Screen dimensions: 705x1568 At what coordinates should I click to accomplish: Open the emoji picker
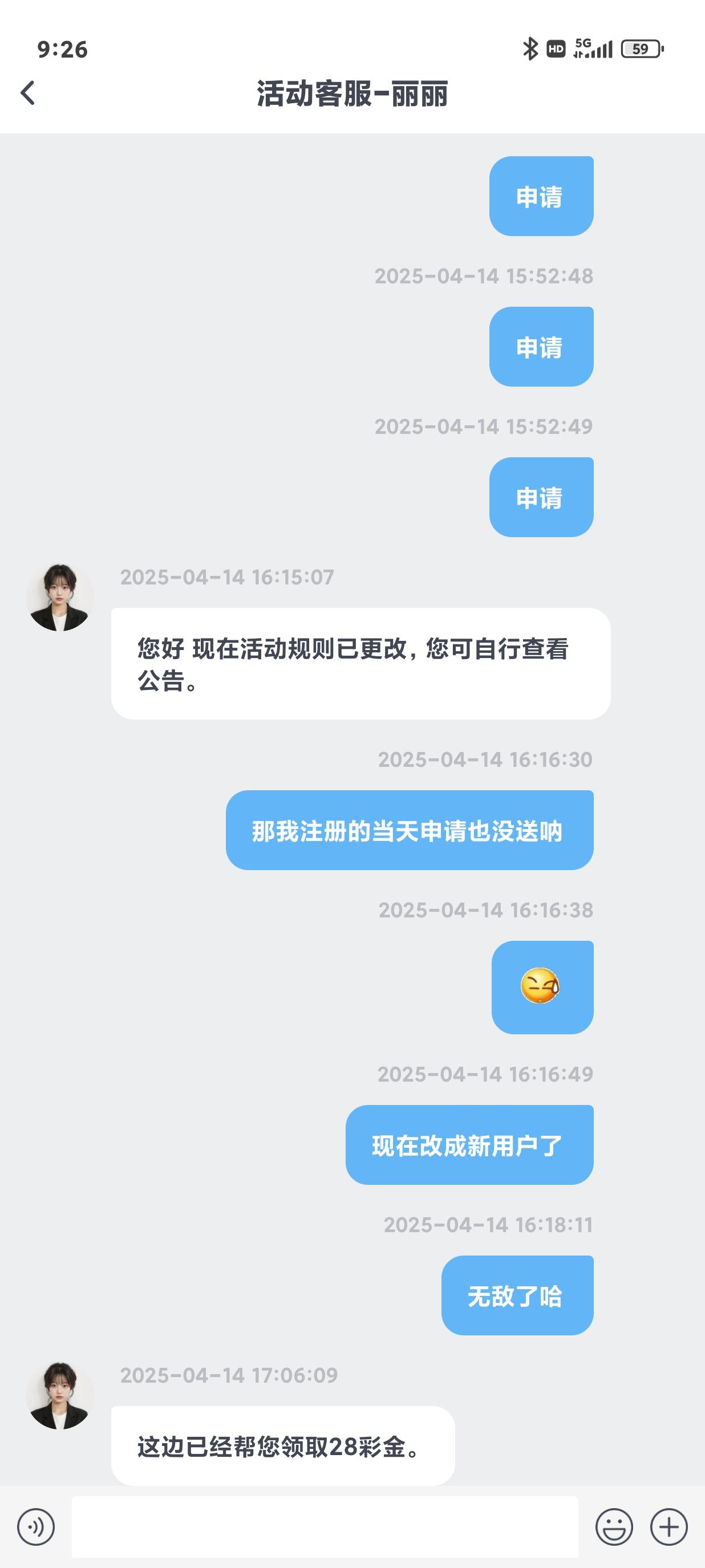click(614, 1526)
